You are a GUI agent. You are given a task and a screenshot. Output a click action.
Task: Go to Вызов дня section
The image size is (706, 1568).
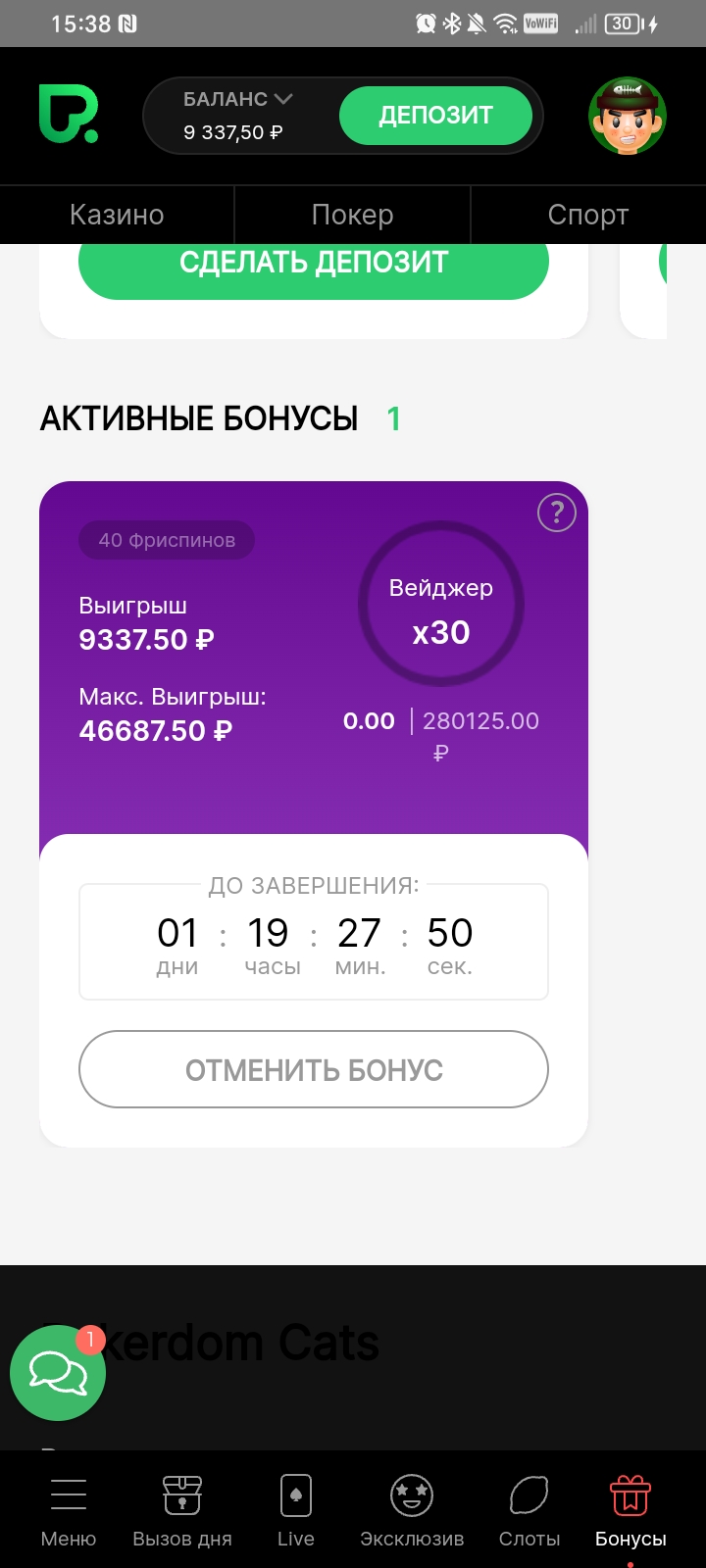[182, 1510]
